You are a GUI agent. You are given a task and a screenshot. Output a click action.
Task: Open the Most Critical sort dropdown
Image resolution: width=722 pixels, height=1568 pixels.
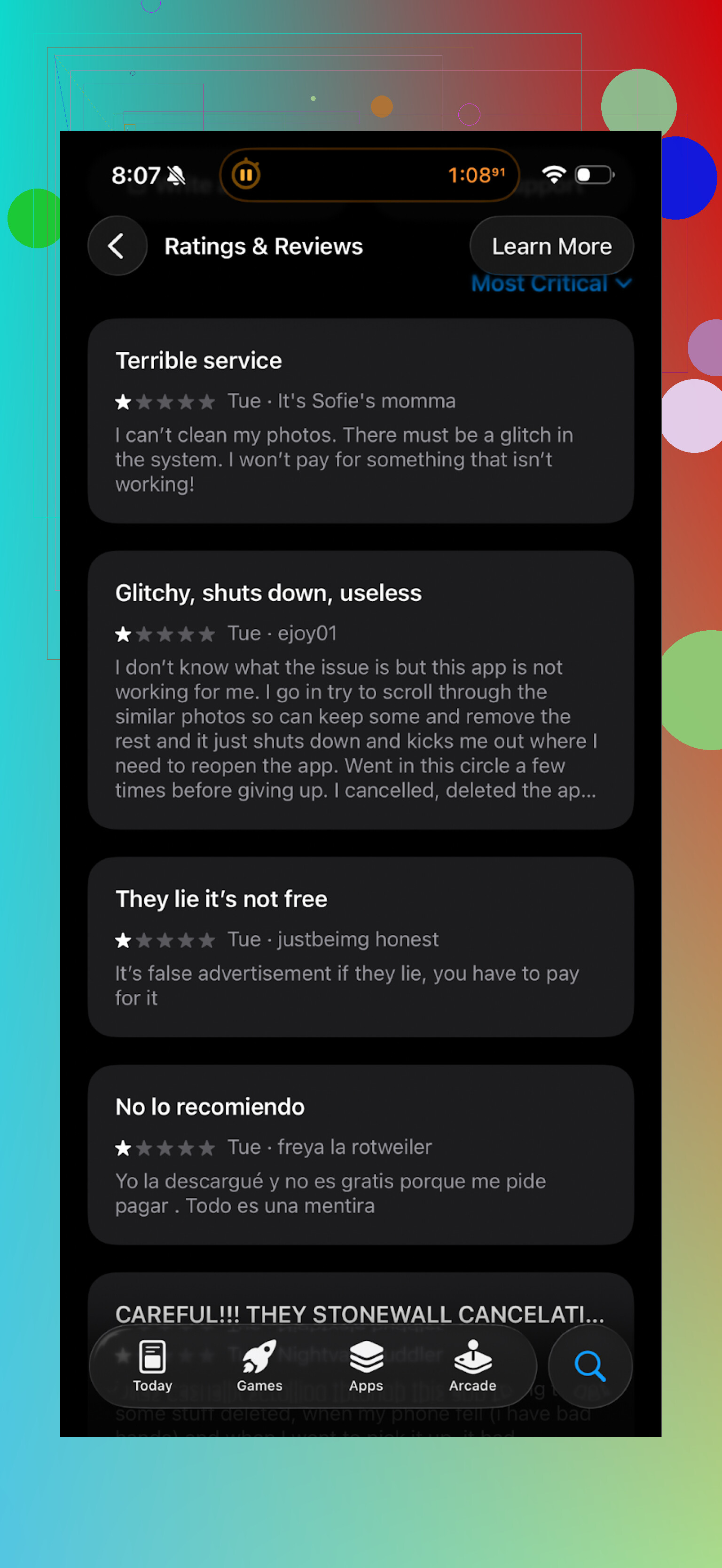pyautogui.click(x=551, y=284)
